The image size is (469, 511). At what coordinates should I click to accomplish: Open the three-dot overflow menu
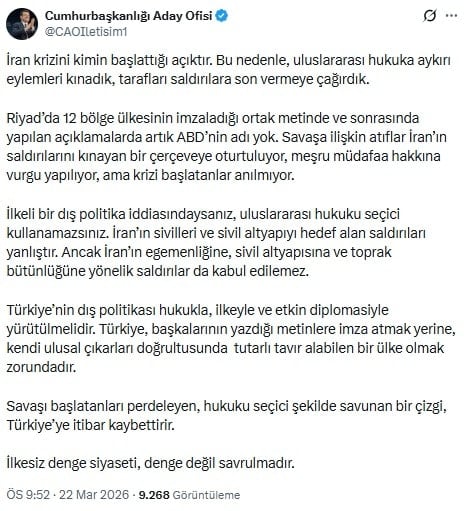tap(451, 15)
